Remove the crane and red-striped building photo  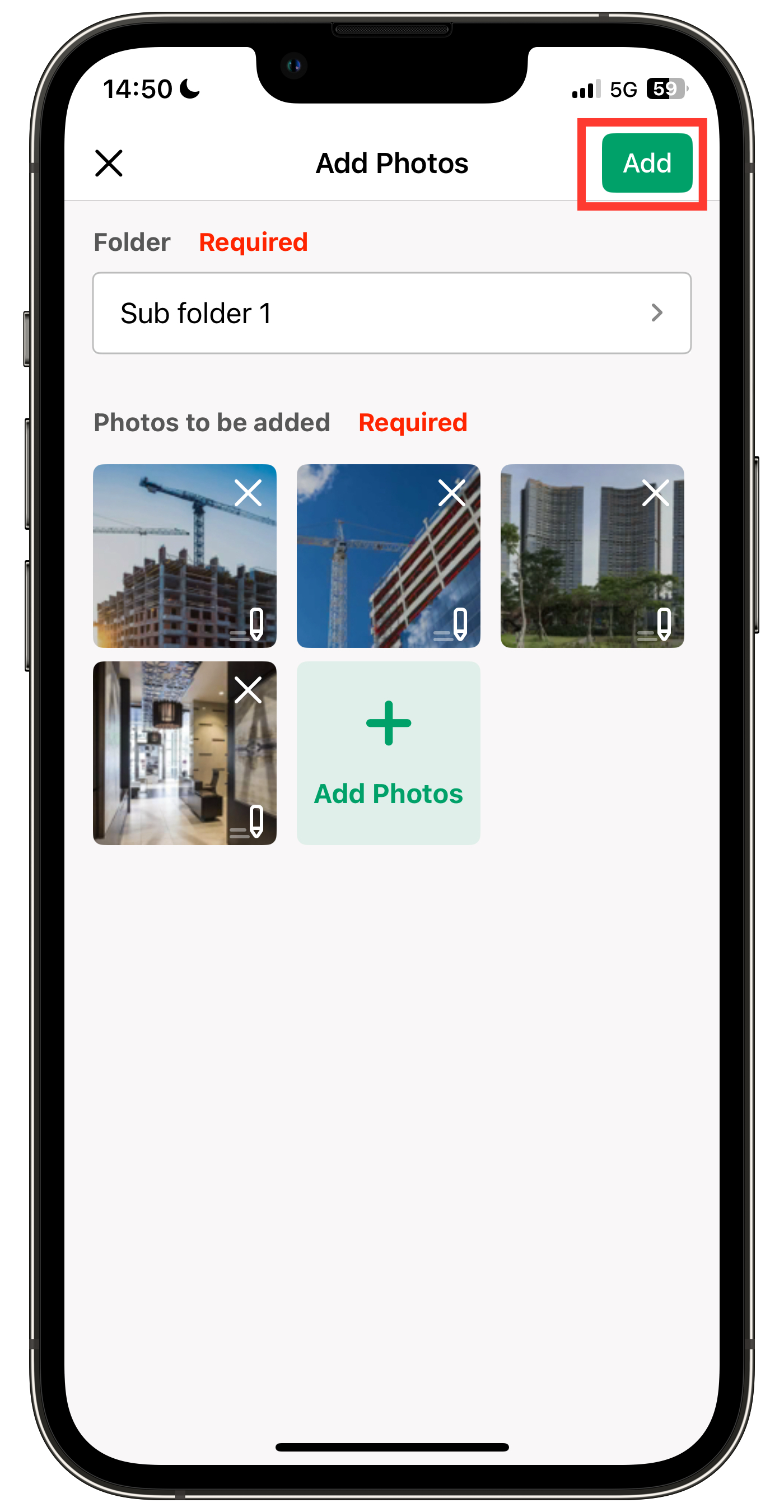click(x=451, y=493)
